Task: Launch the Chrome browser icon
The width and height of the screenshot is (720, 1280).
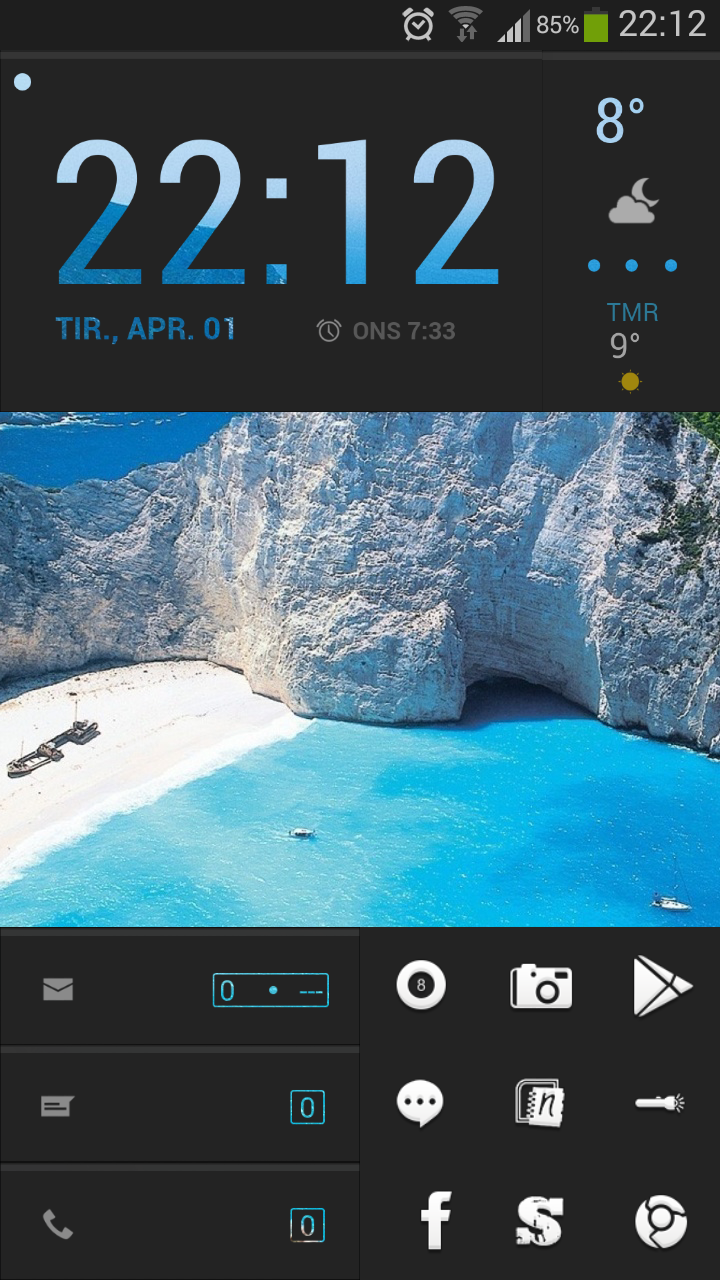Action: (x=661, y=1222)
